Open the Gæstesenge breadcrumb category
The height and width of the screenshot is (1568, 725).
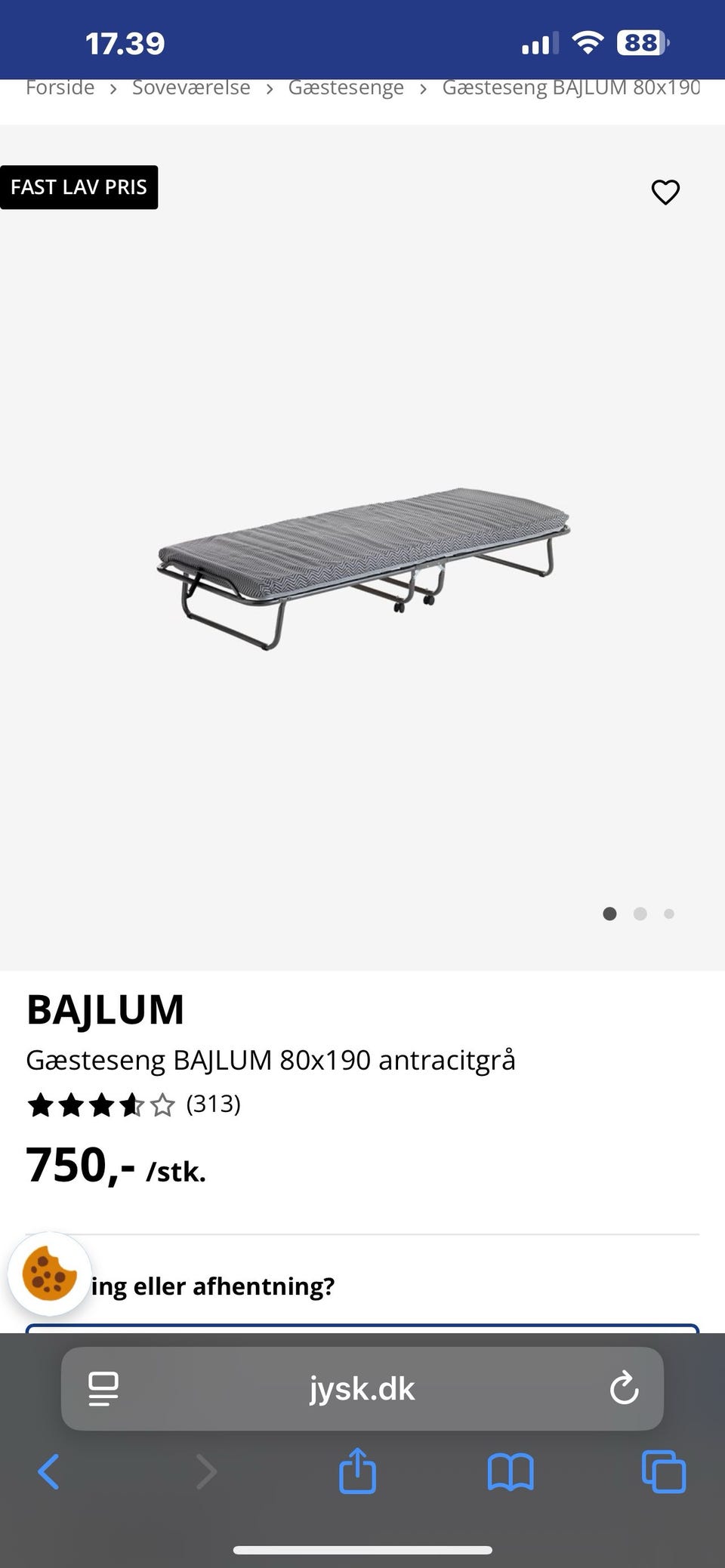[345, 87]
